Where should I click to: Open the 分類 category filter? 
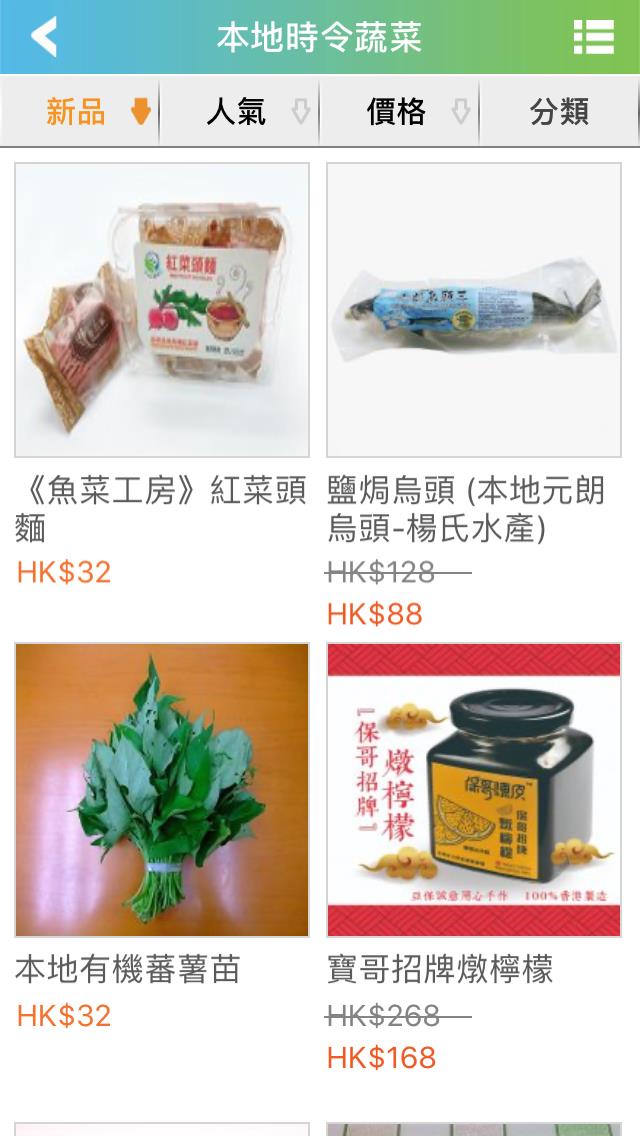[560, 112]
